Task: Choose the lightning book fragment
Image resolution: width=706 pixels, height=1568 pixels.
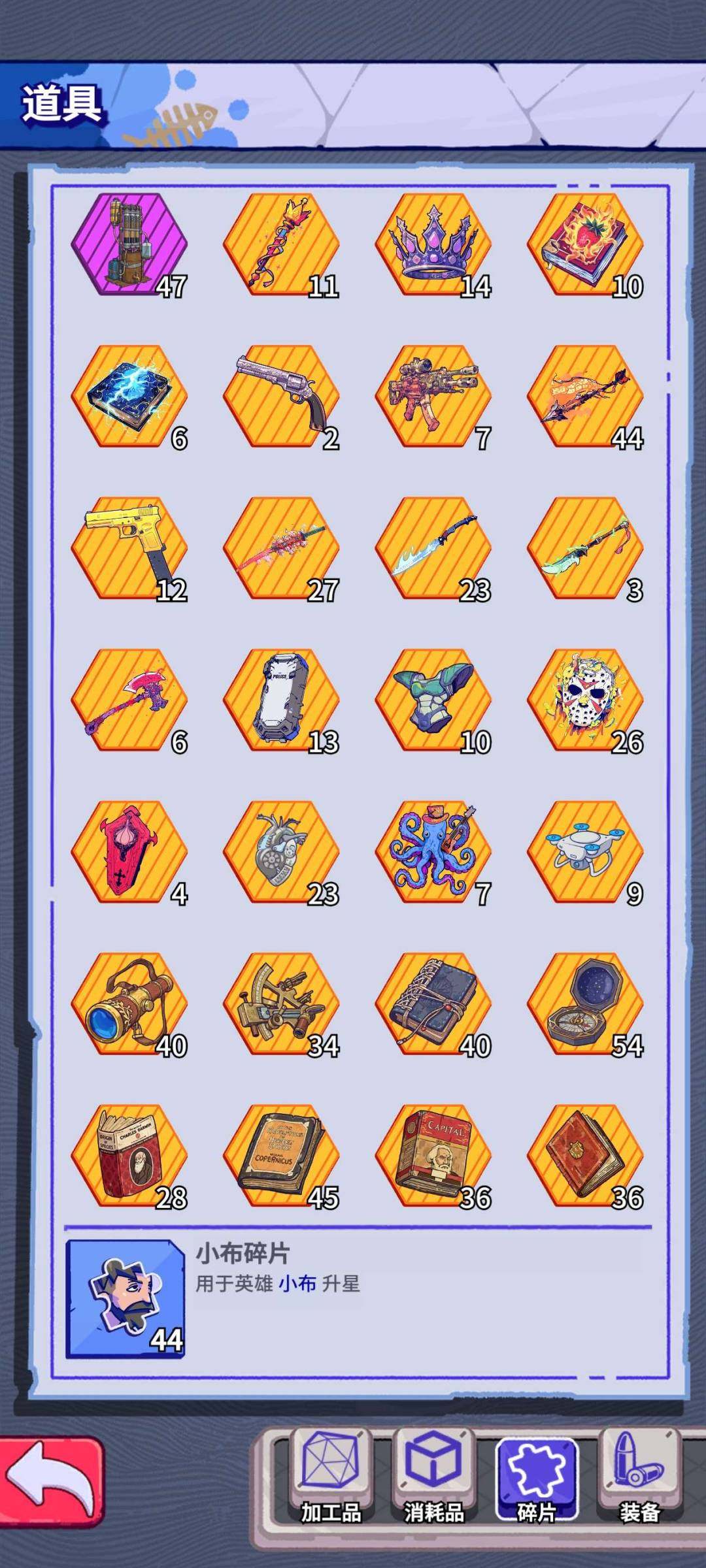Action: 129,397
